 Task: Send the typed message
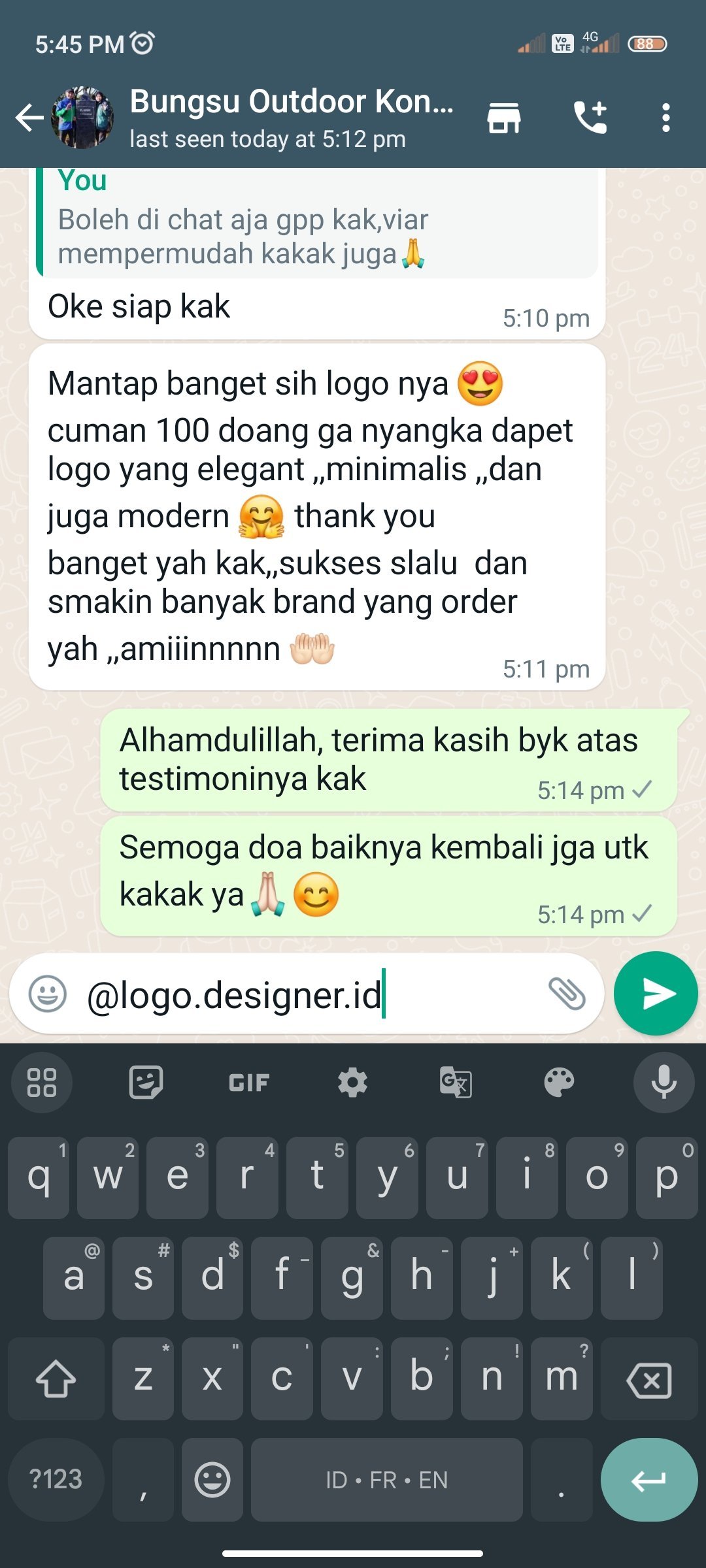(x=656, y=994)
